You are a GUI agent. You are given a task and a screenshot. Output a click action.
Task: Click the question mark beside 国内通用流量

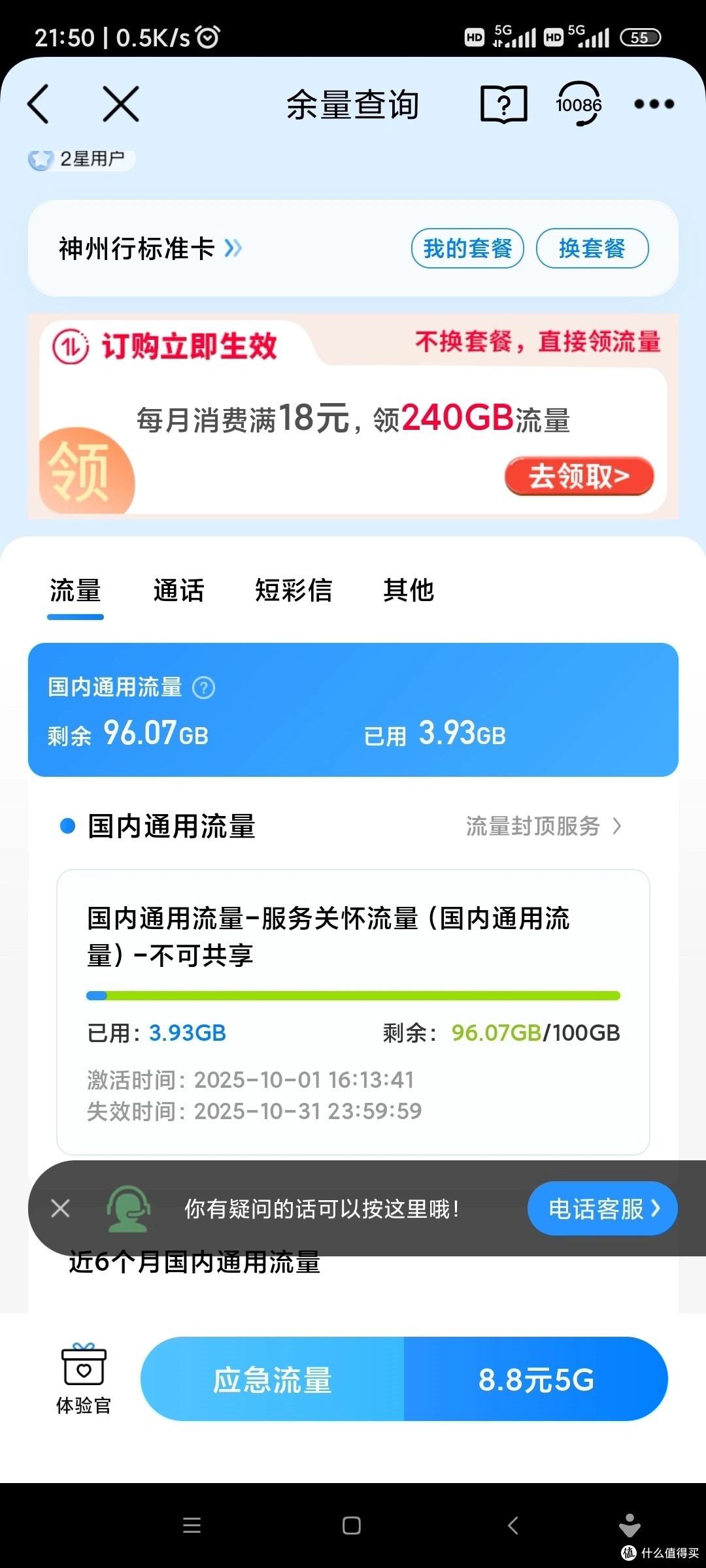click(205, 687)
